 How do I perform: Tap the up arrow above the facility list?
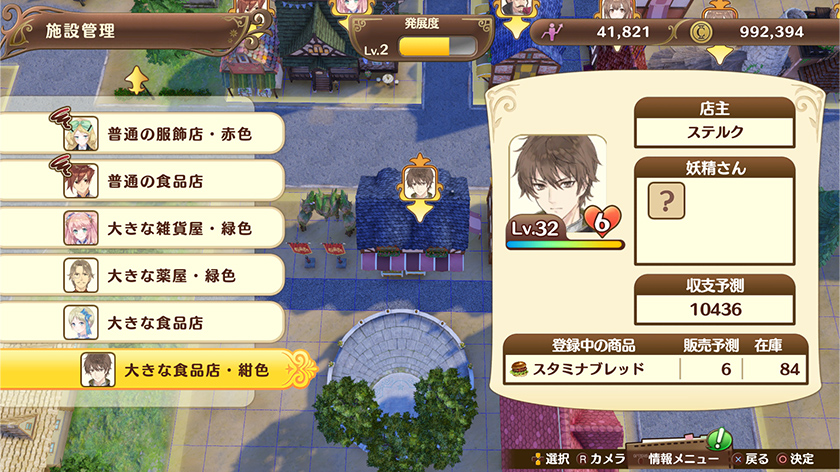136,77
